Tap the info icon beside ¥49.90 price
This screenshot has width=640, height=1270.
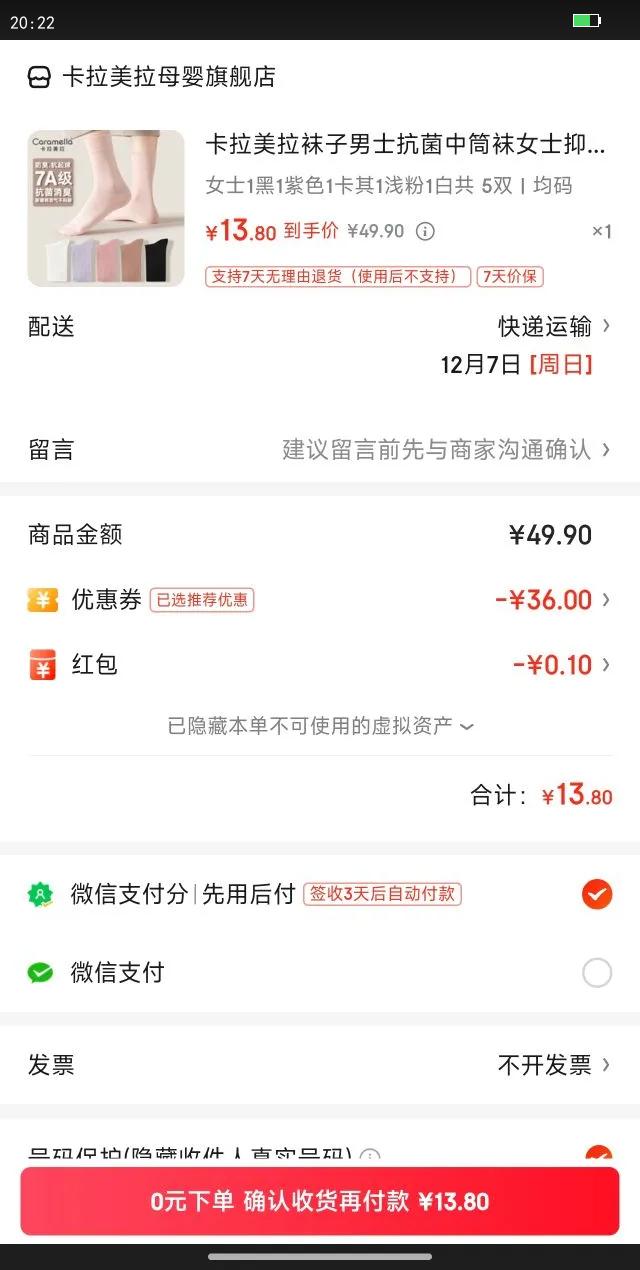point(425,232)
